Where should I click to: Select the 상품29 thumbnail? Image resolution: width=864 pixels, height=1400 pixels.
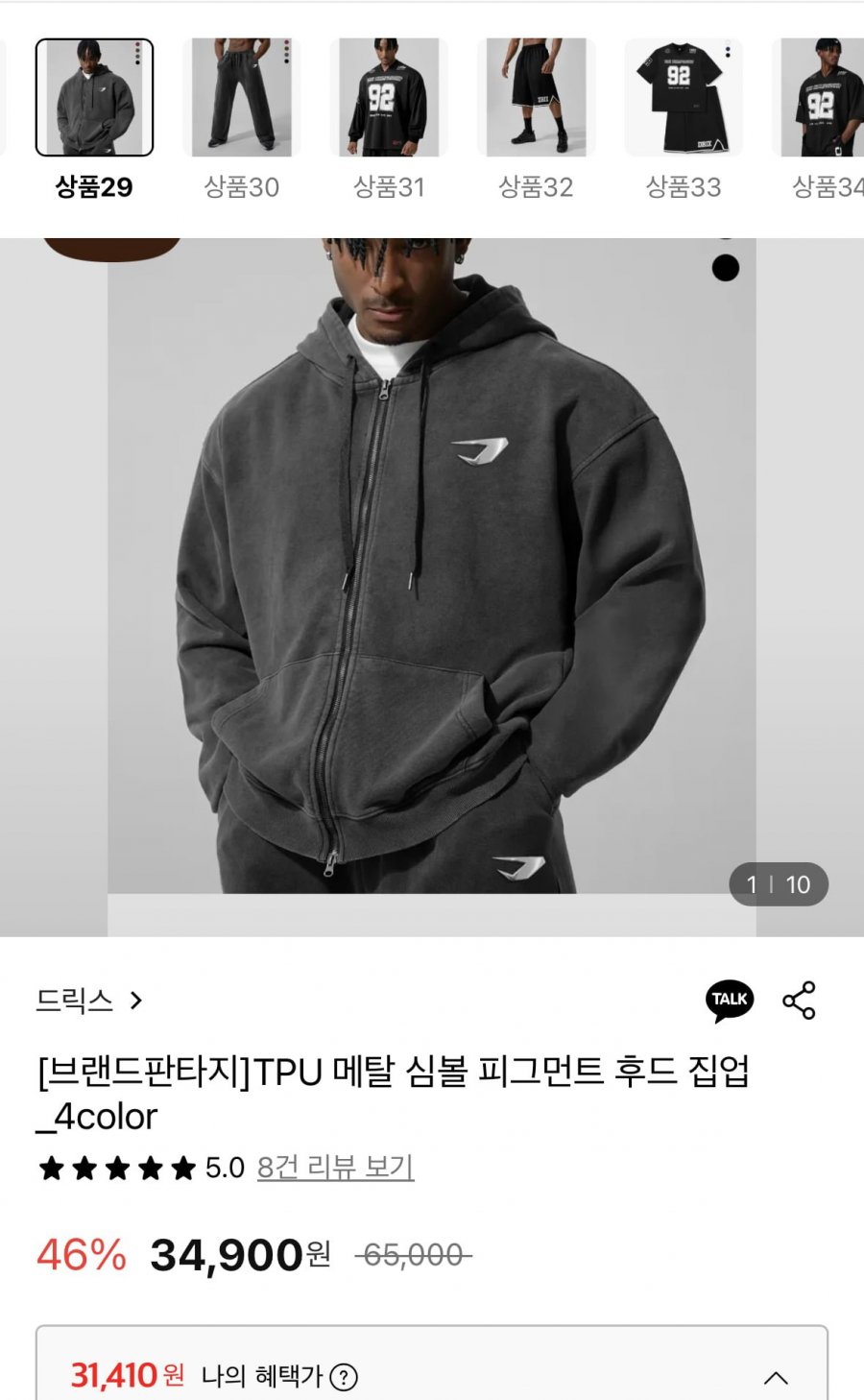coord(94,97)
